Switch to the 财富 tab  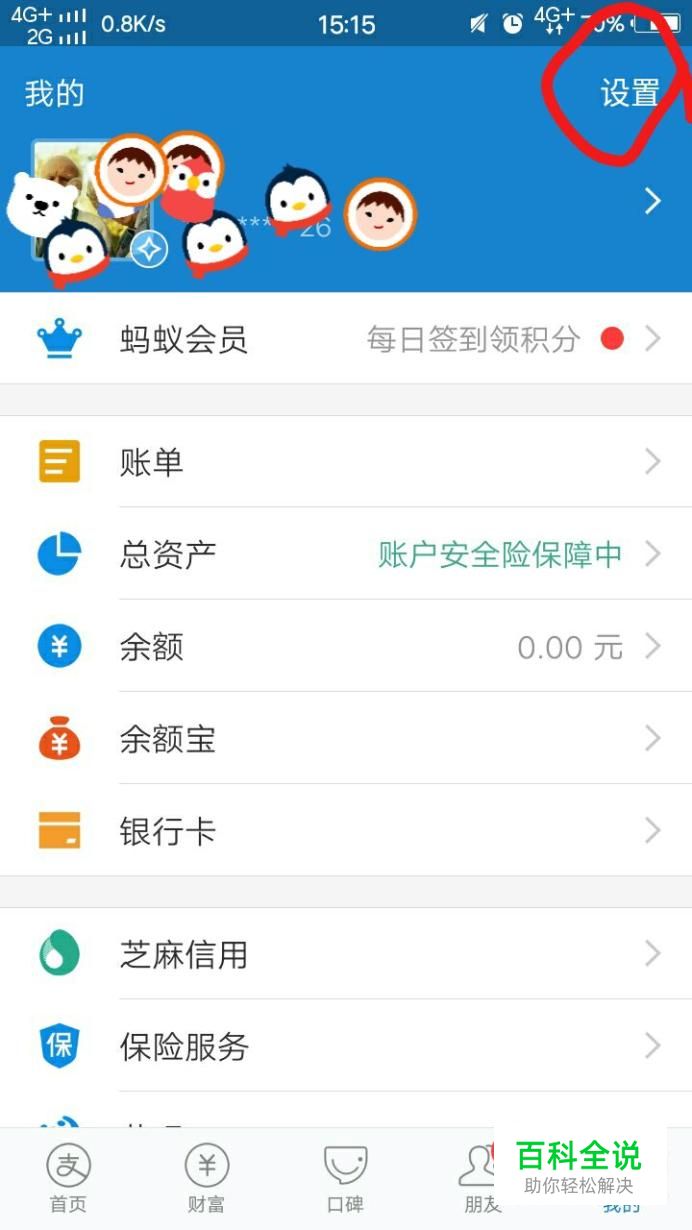[x=207, y=1178]
